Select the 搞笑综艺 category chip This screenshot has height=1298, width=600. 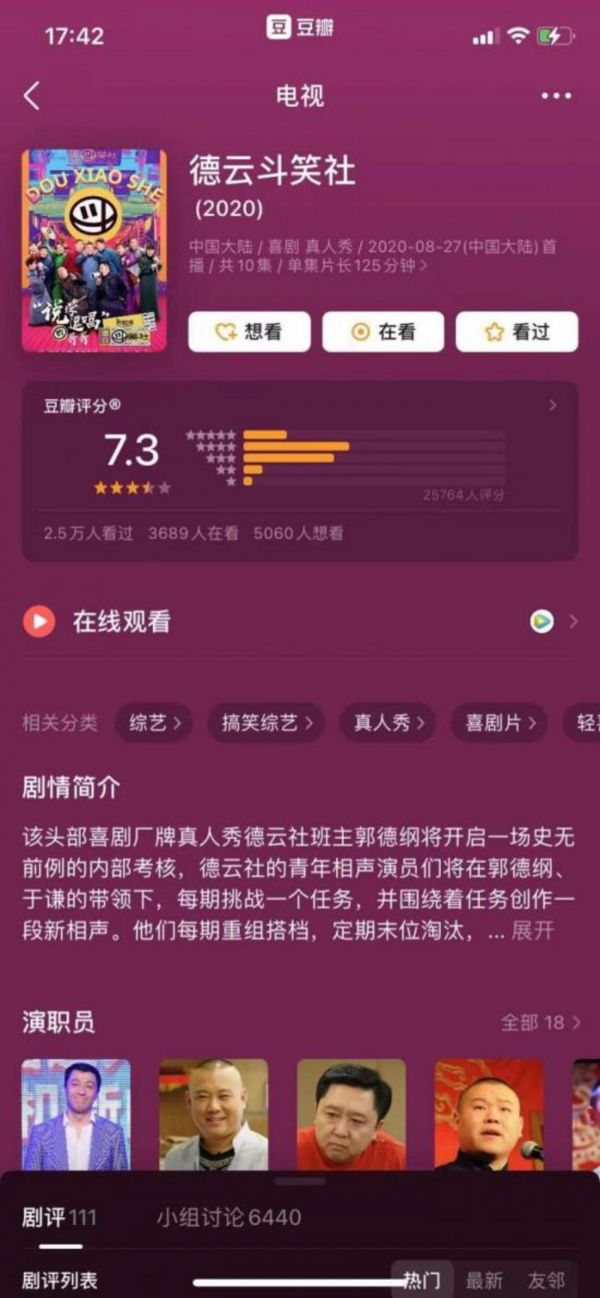(x=267, y=723)
